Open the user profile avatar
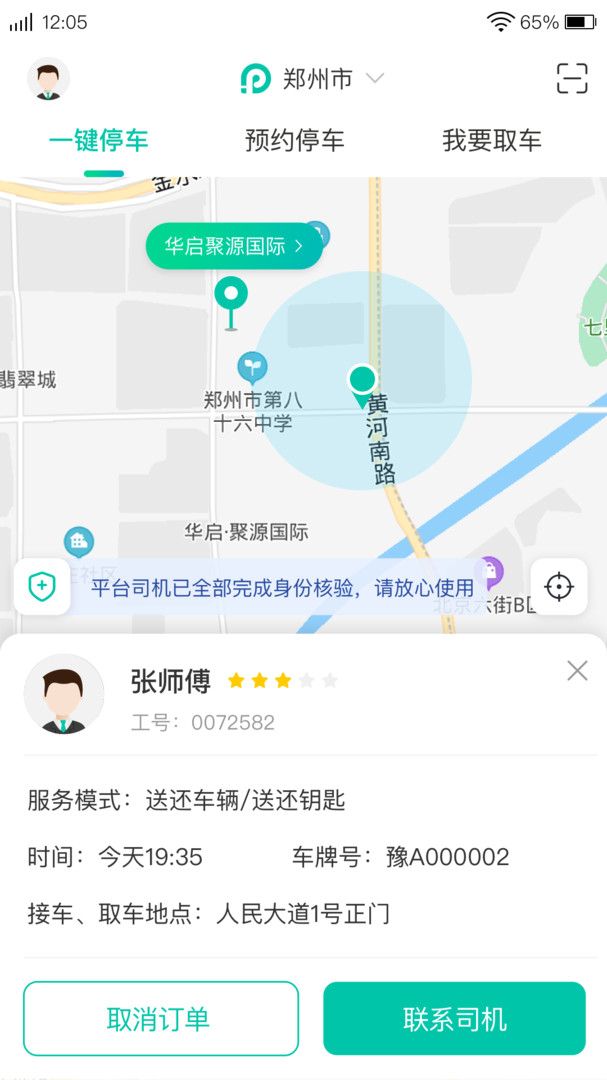 click(48, 79)
